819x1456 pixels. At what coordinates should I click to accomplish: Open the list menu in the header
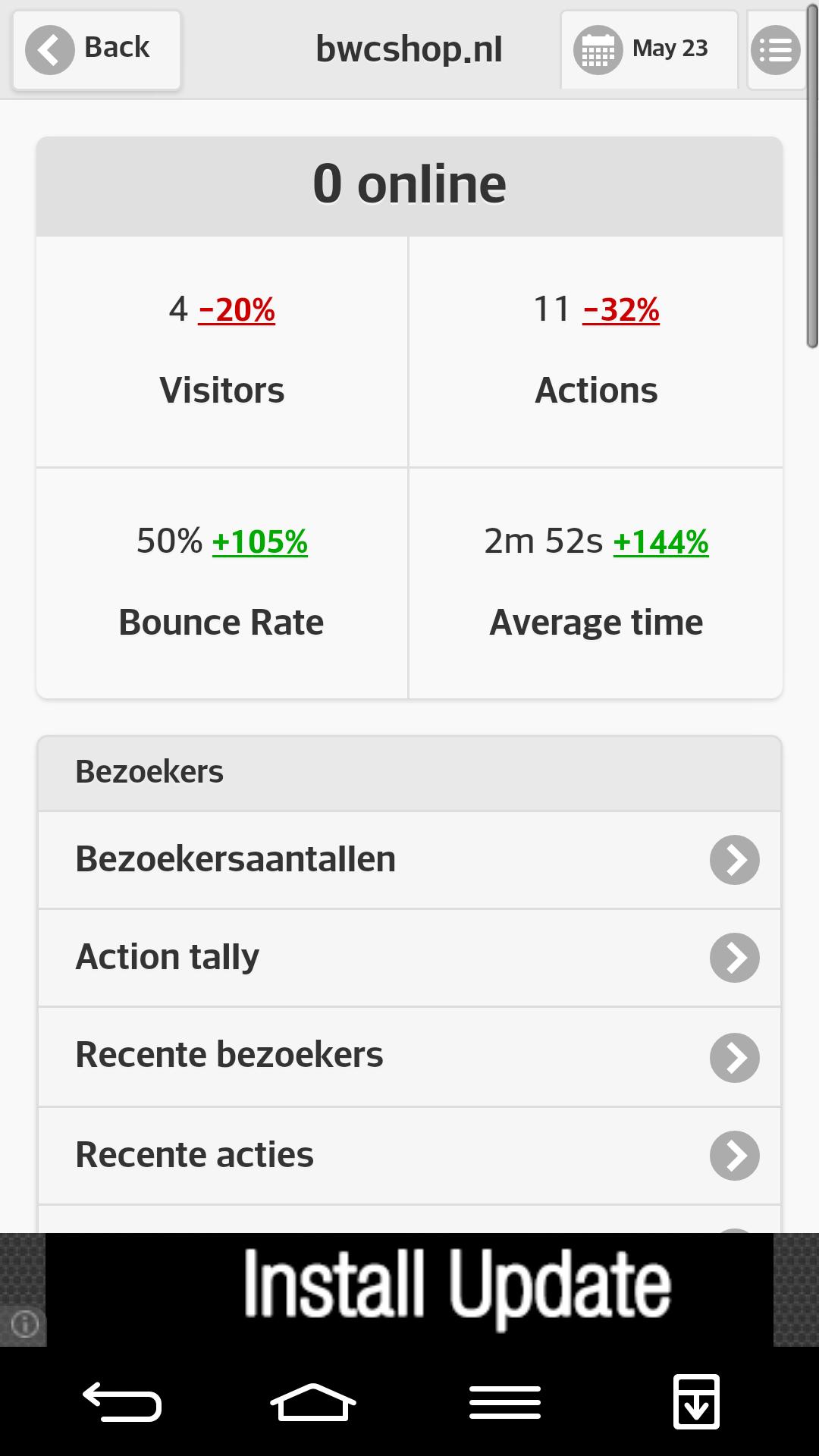click(775, 50)
